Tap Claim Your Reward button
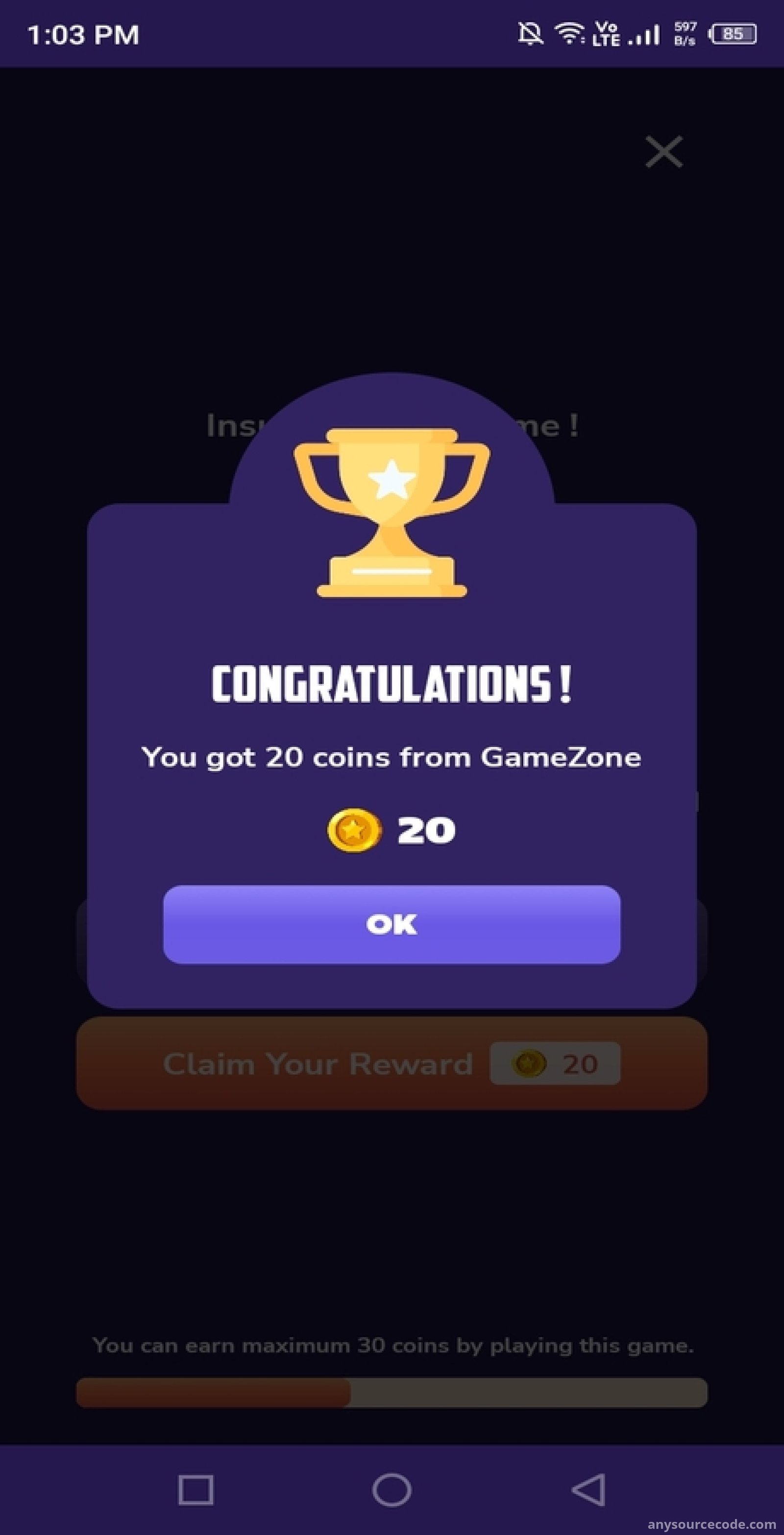784x1535 pixels. [392, 1064]
